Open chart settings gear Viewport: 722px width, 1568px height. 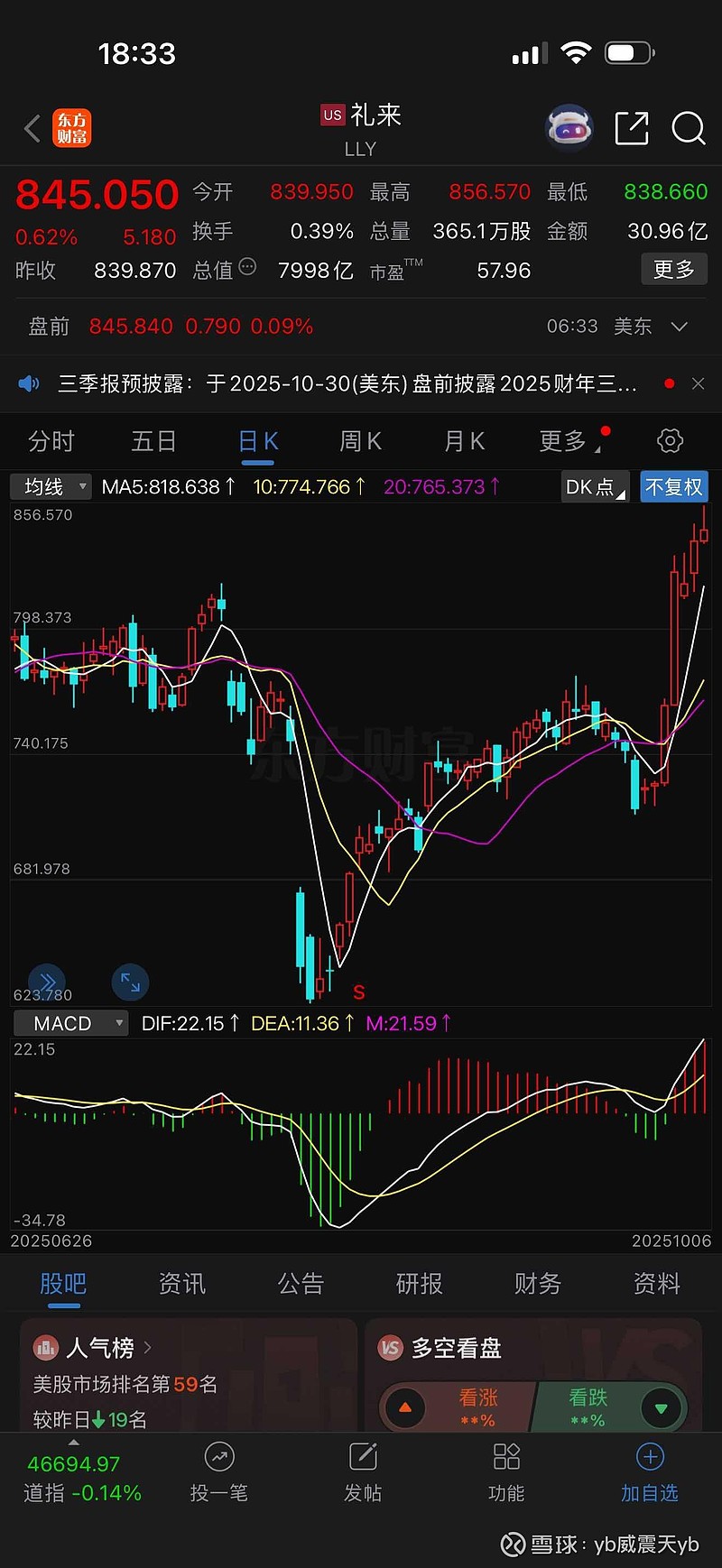coord(670,441)
